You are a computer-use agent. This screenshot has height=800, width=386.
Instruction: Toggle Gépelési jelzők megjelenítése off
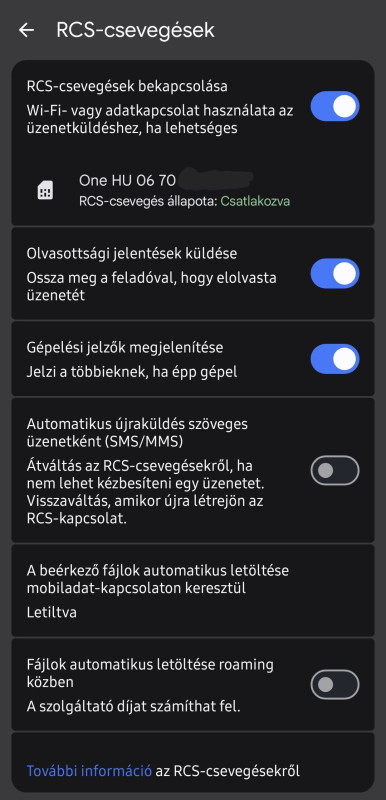coord(335,359)
